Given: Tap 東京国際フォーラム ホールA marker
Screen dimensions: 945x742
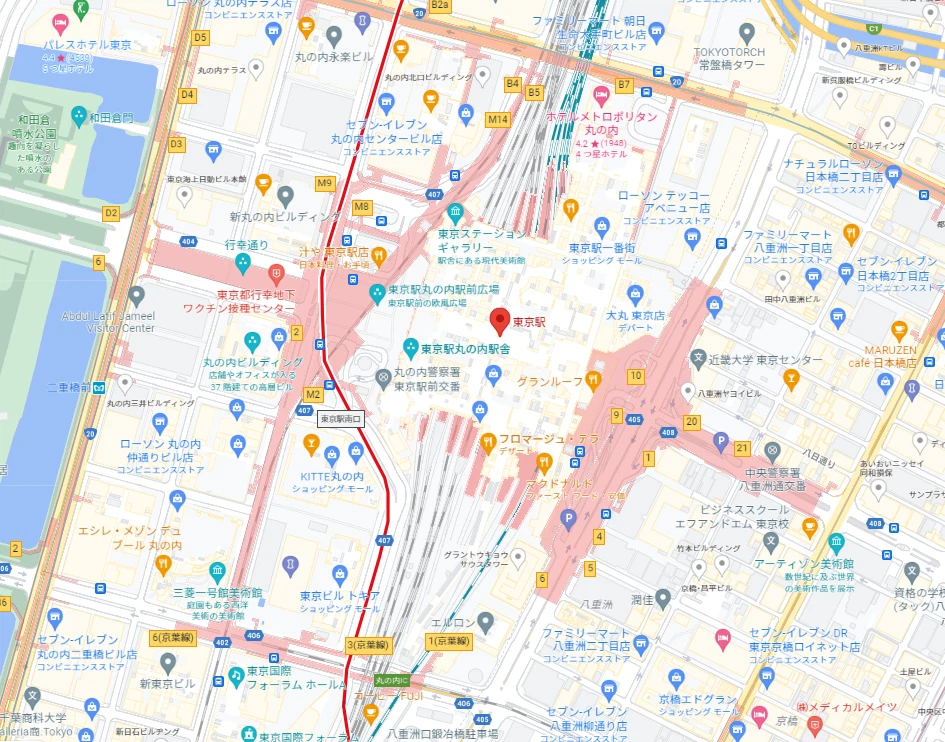Looking at the screenshot, I should pyautogui.click(x=236, y=676).
